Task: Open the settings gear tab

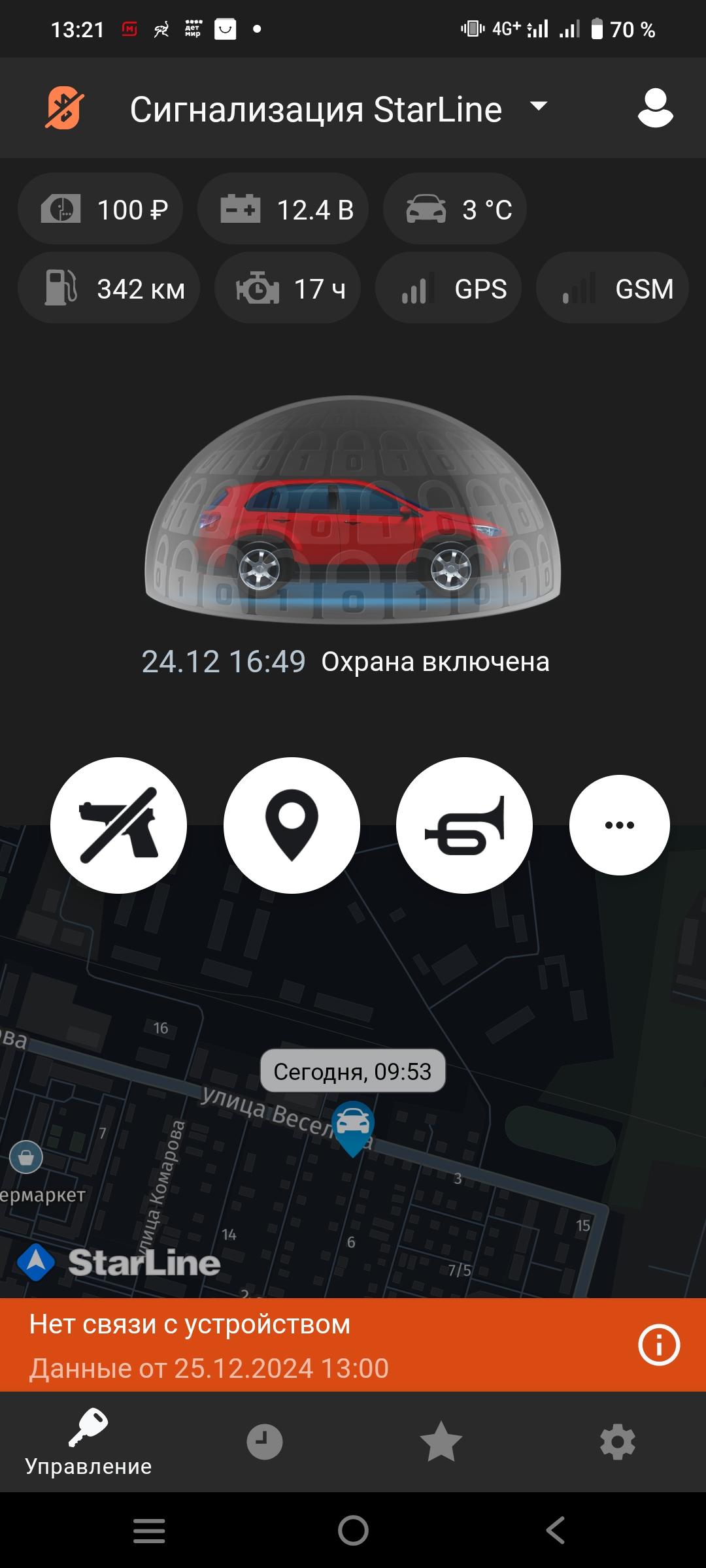Action: coord(617,1442)
